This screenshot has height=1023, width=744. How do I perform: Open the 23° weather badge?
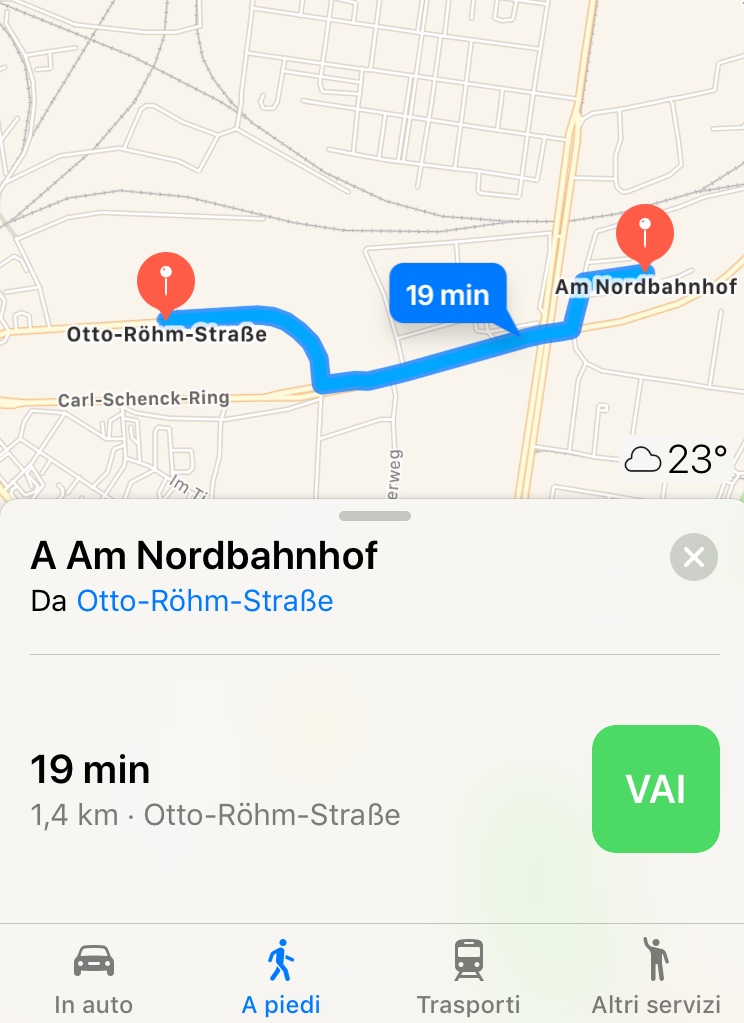coord(676,459)
